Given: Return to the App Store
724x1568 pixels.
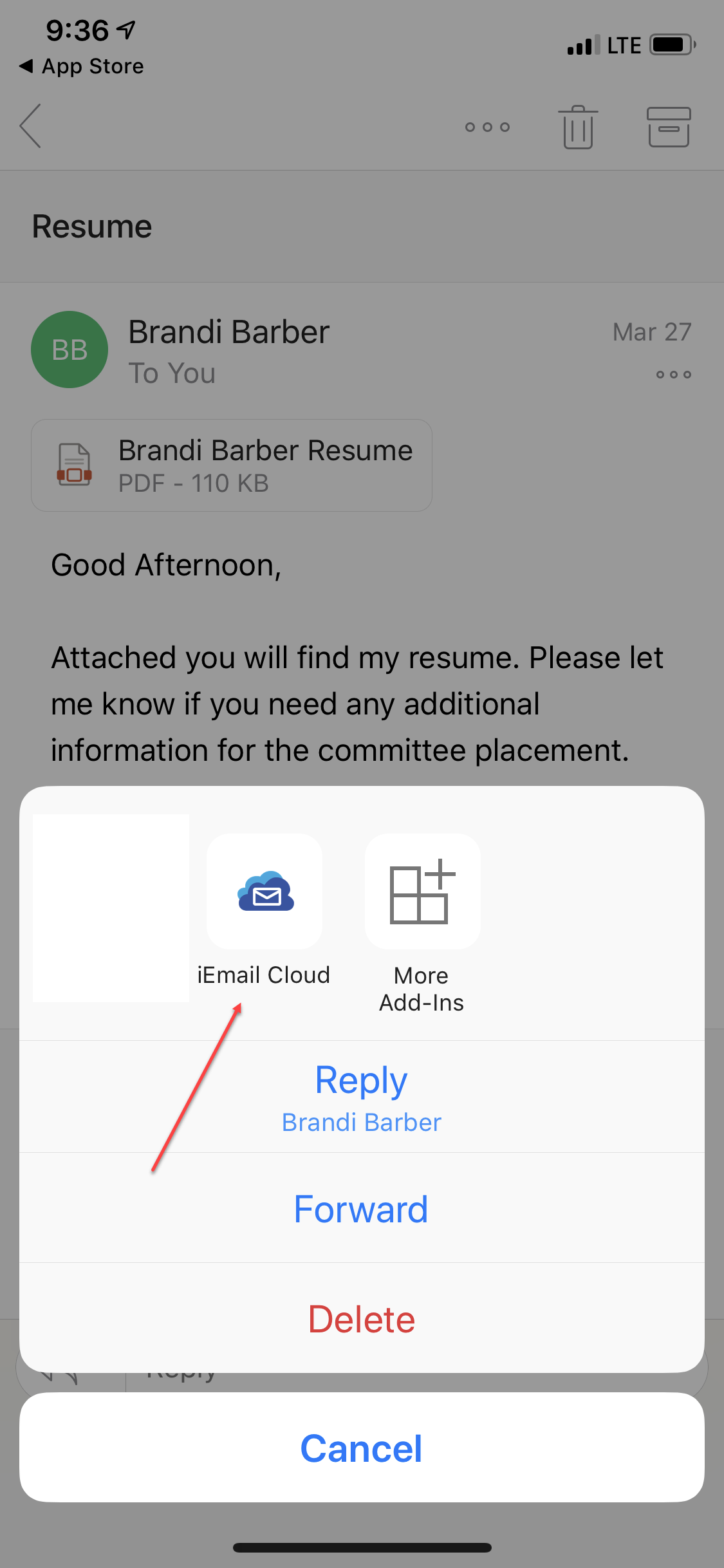Looking at the screenshot, I should [82, 66].
